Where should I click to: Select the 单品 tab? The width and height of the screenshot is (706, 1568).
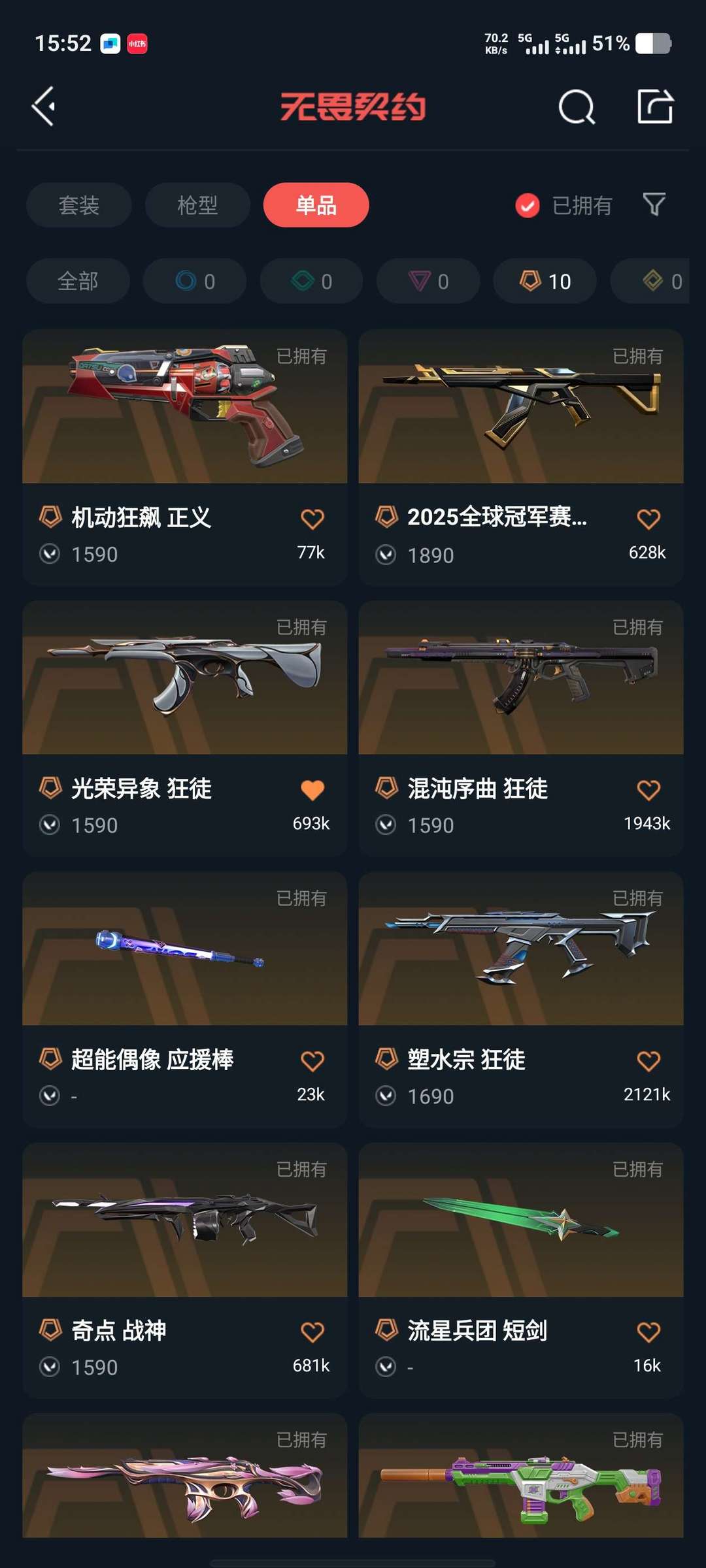point(316,205)
